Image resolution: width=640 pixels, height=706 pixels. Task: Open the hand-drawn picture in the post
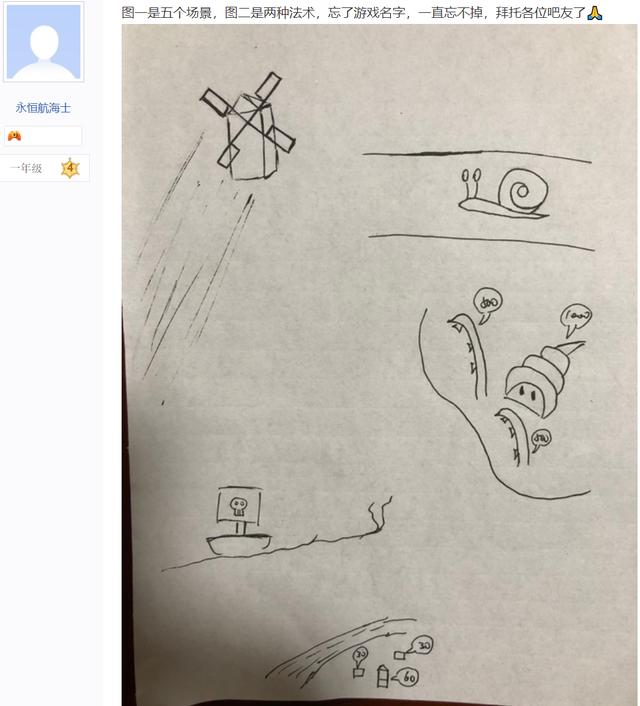point(380,365)
